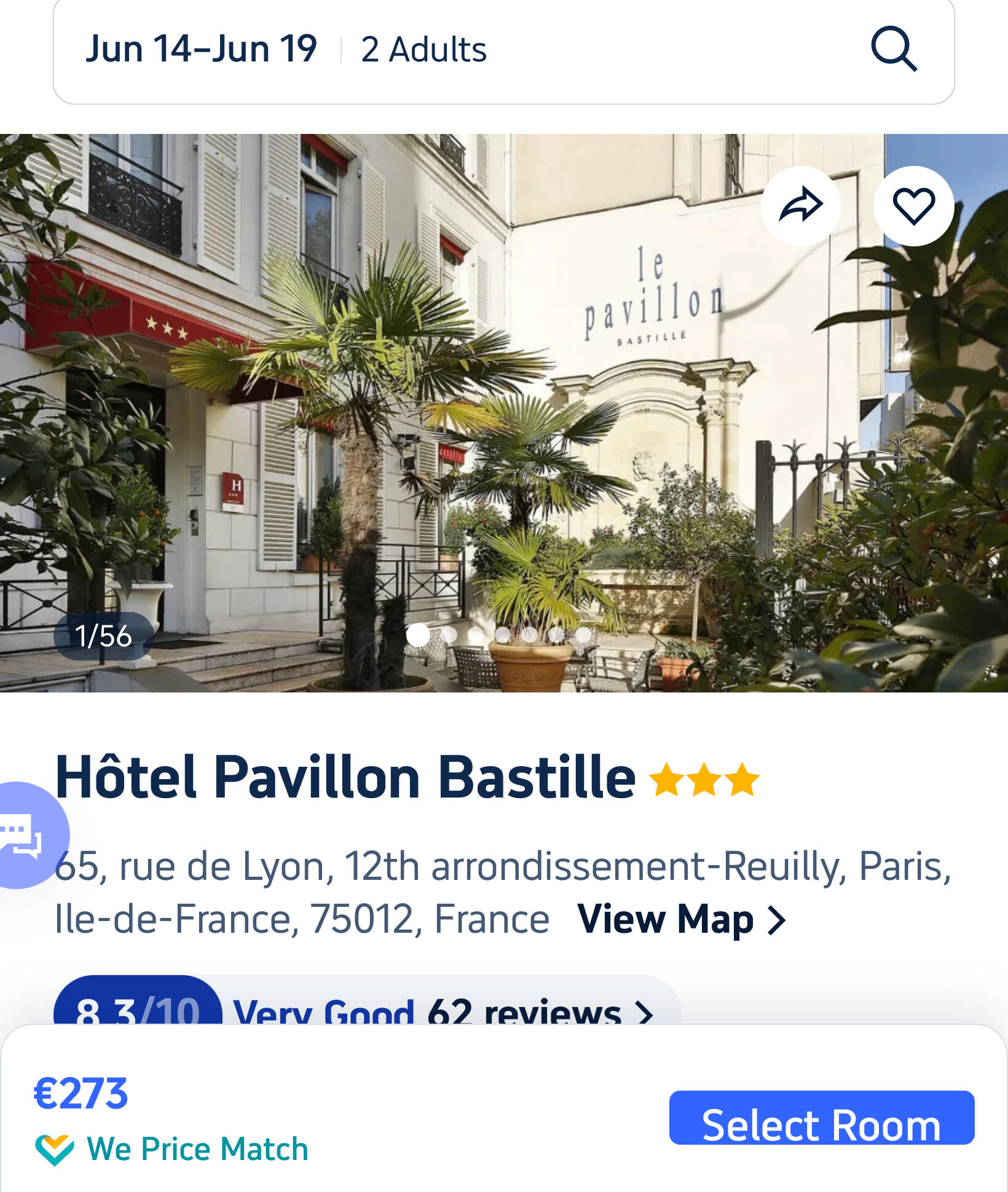Open View Map for the hotel address

click(681, 920)
